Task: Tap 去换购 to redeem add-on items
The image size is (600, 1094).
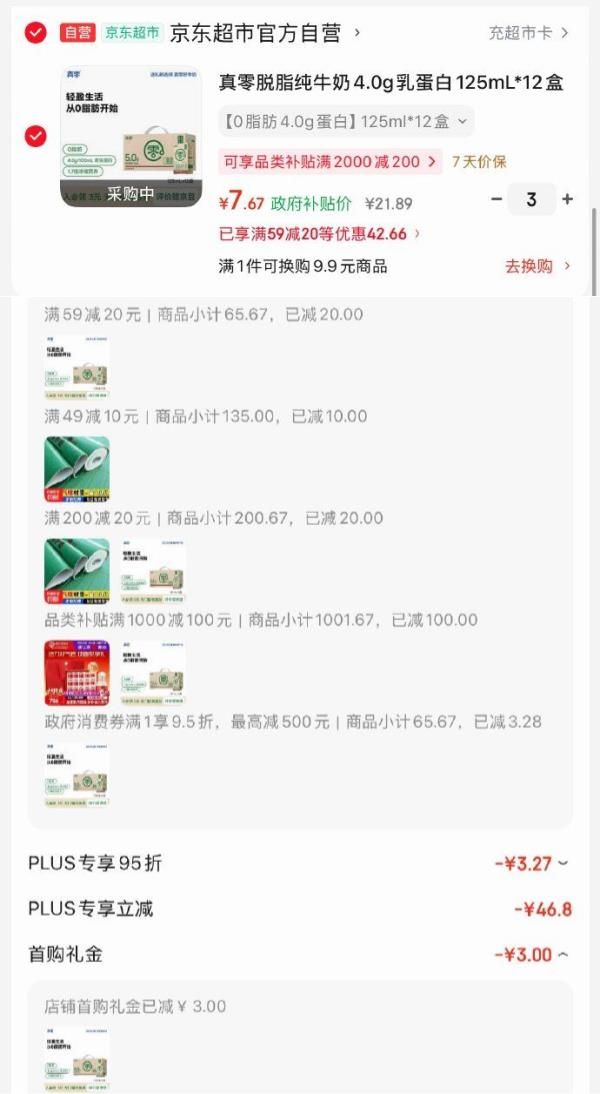Action: 538,266
